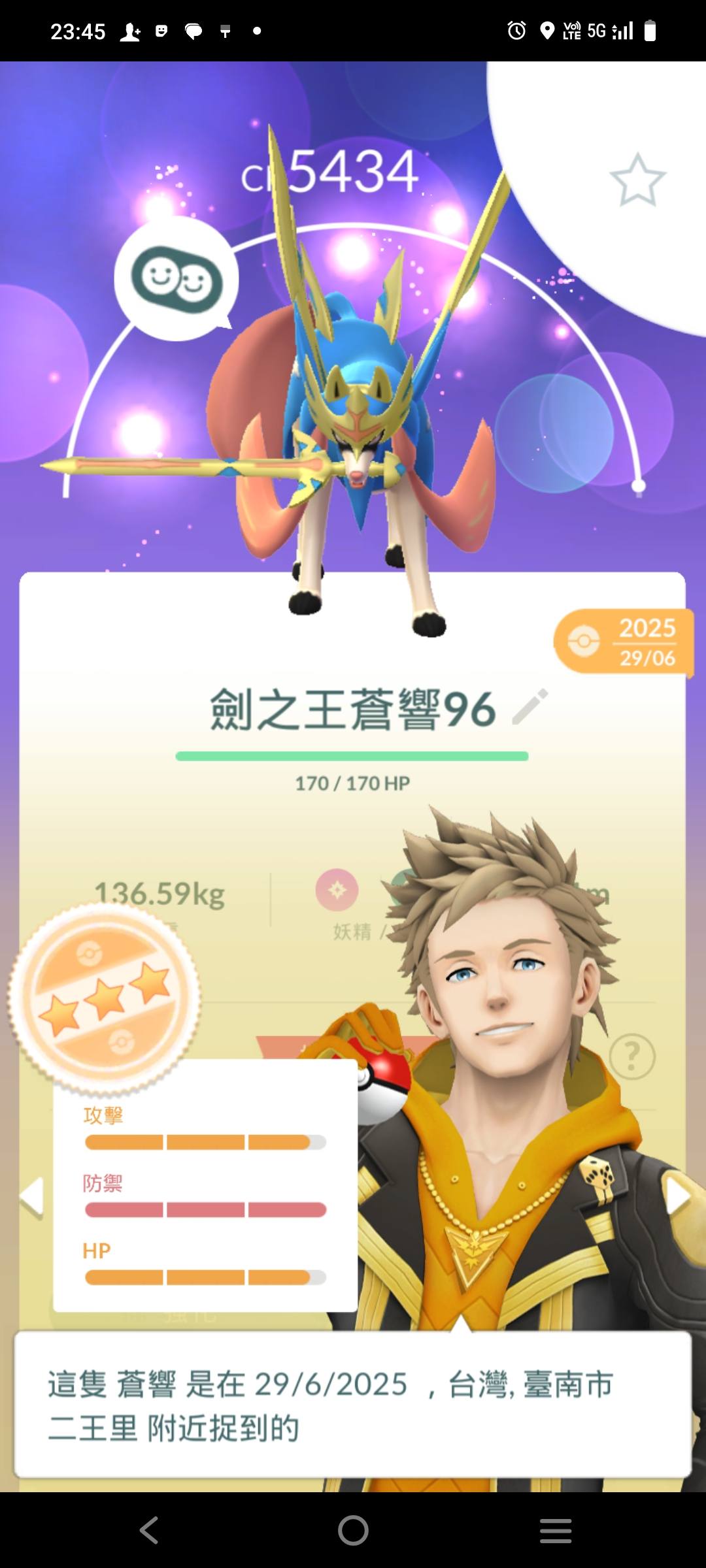
Task: Open the recent apps menu
Action: [x=556, y=1530]
